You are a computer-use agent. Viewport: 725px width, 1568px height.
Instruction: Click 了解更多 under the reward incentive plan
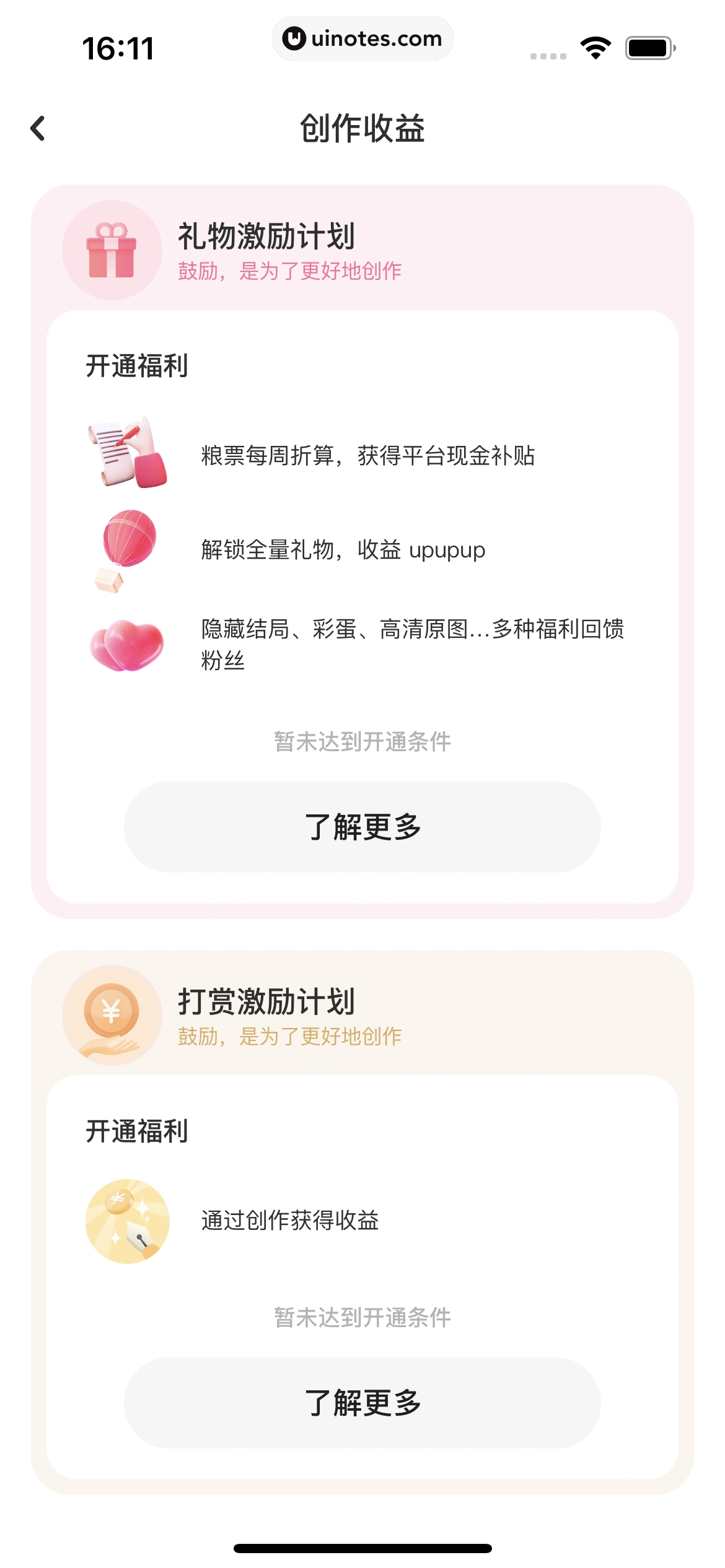[x=362, y=1402]
